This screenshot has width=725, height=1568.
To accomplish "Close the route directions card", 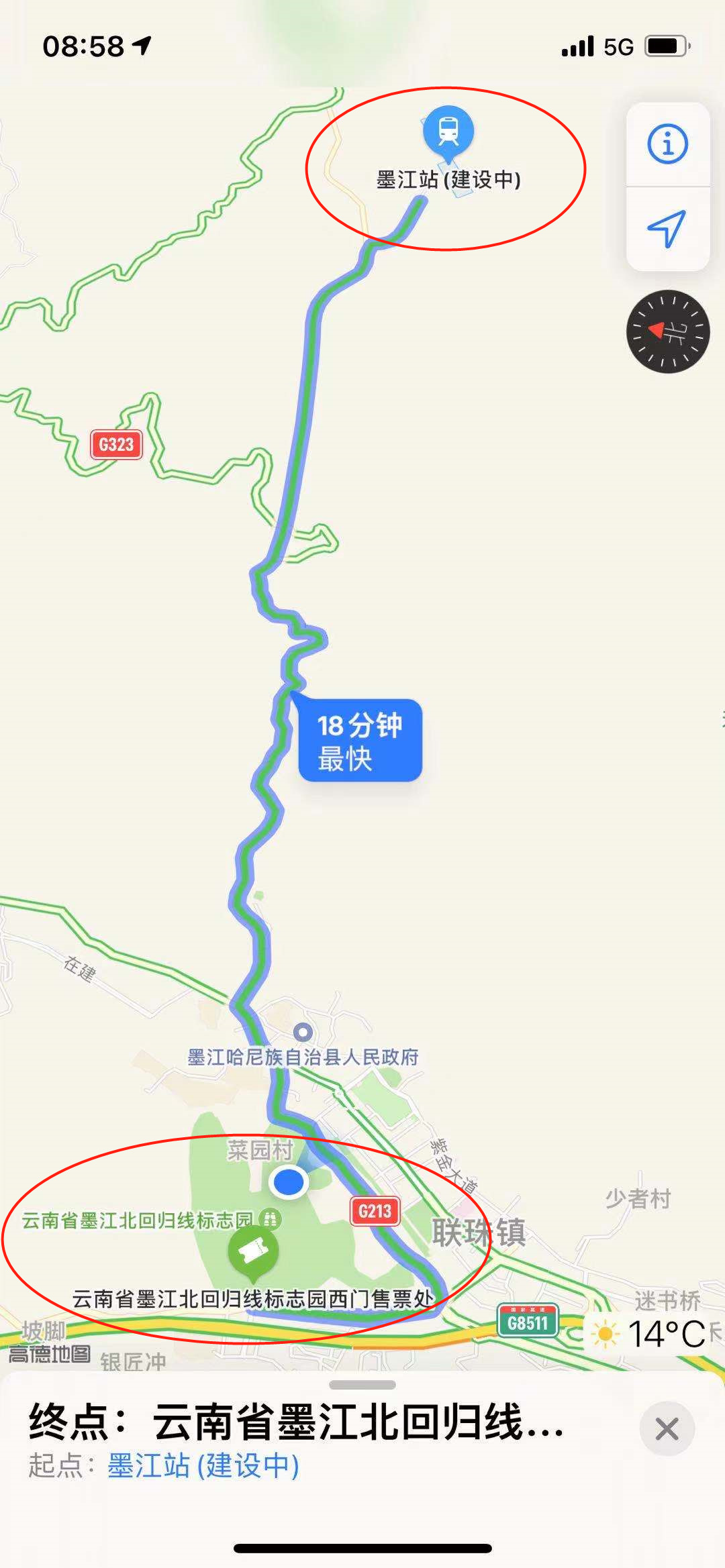I will (x=667, y=1428).
